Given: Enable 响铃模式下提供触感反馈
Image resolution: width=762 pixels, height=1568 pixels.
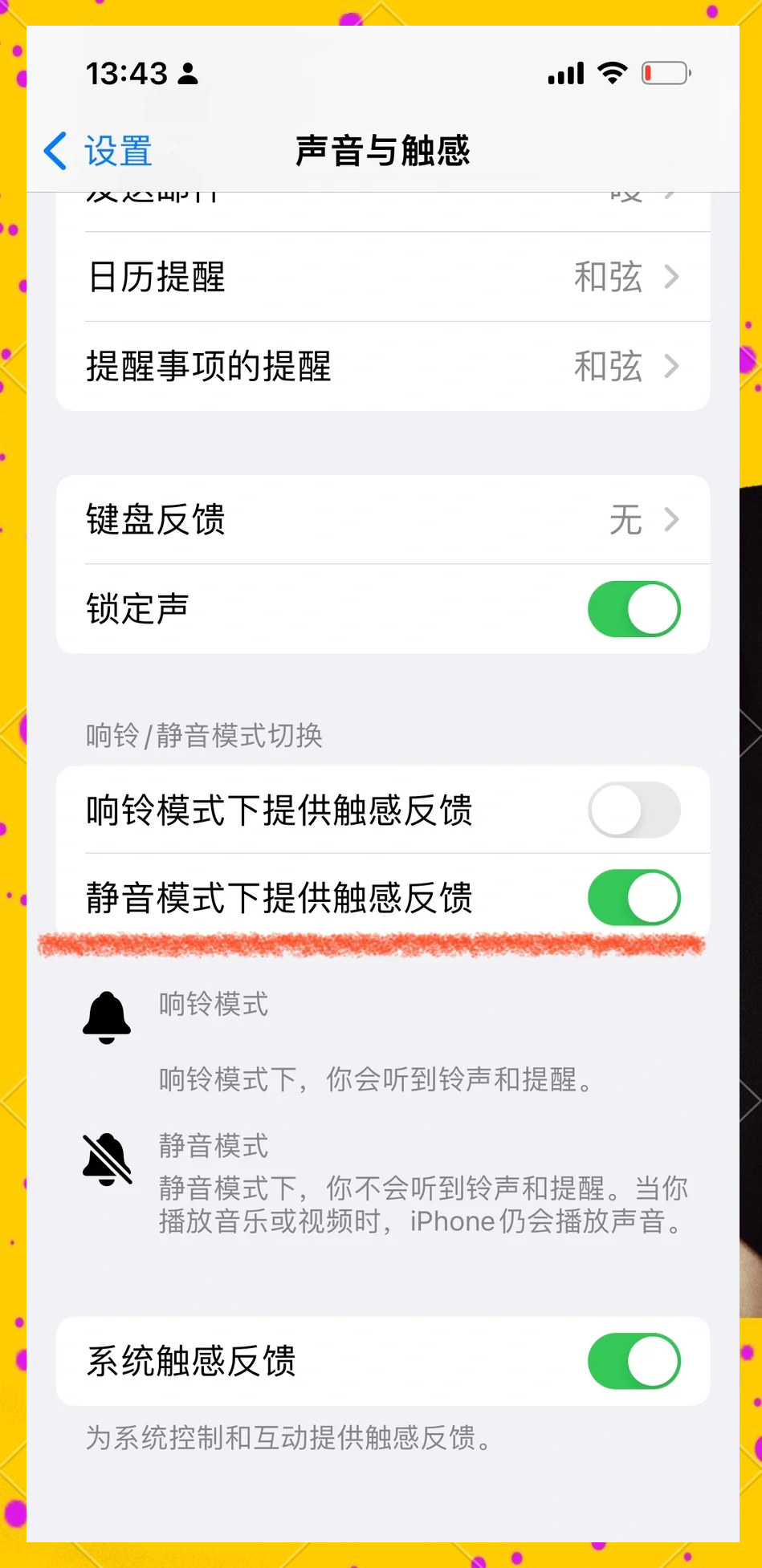Looking at the screenshot, I should click(634, 810).
